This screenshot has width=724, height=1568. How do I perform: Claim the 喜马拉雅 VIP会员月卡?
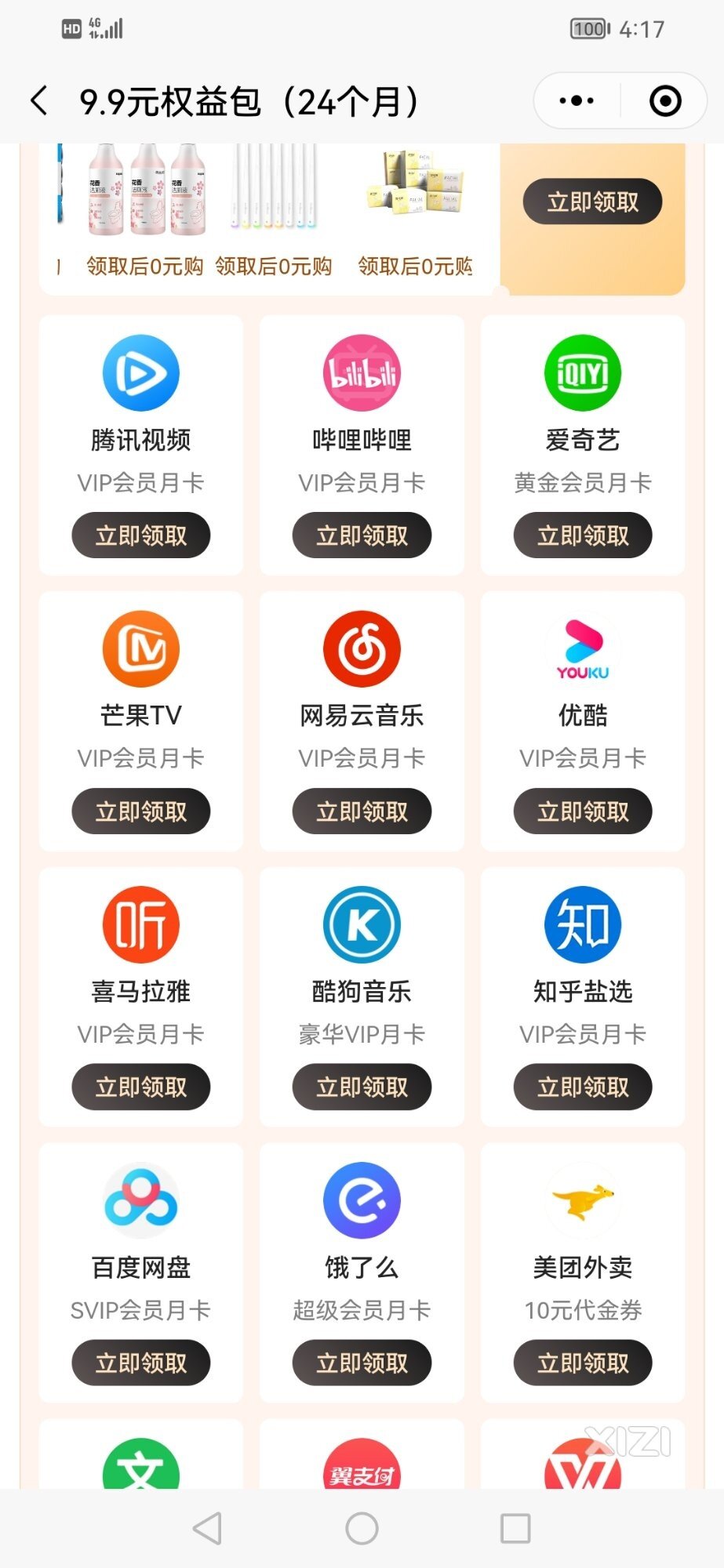coord(141,1087)
